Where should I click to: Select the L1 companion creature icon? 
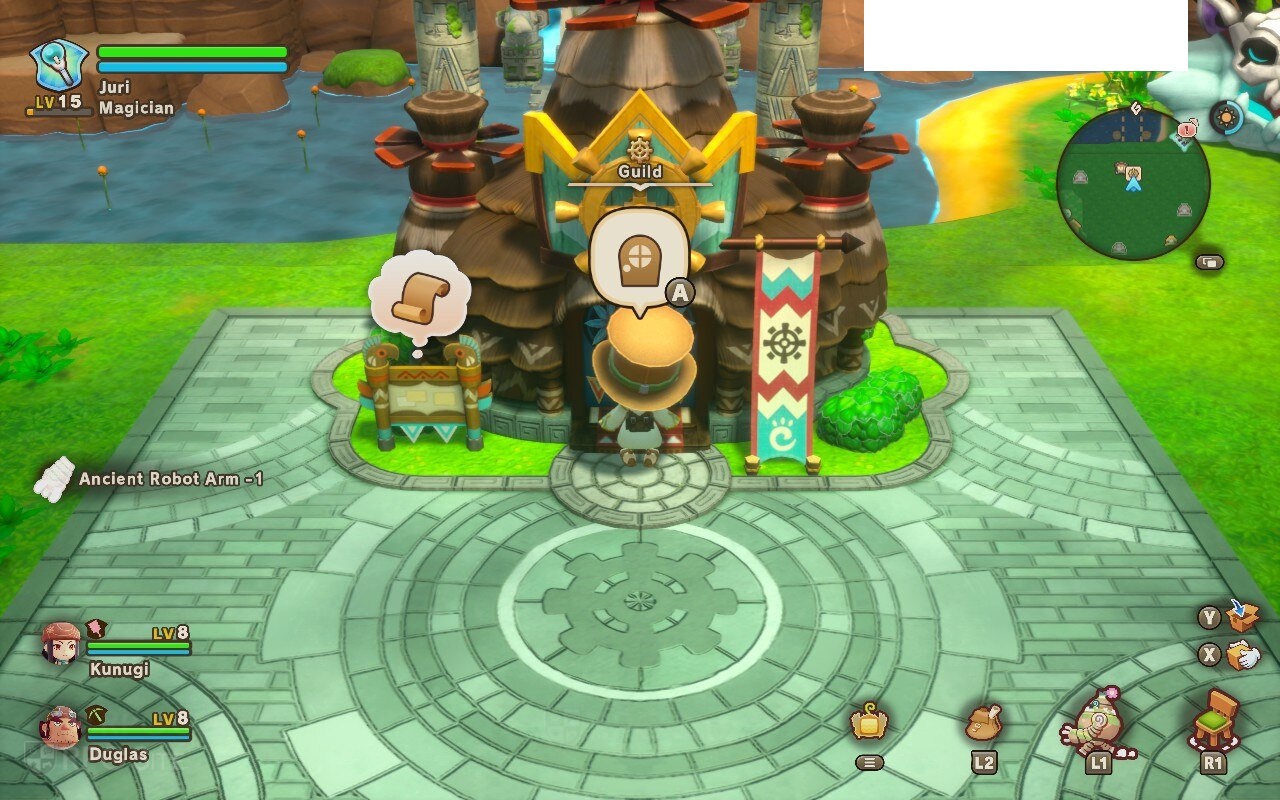(x=1098, y=722)
